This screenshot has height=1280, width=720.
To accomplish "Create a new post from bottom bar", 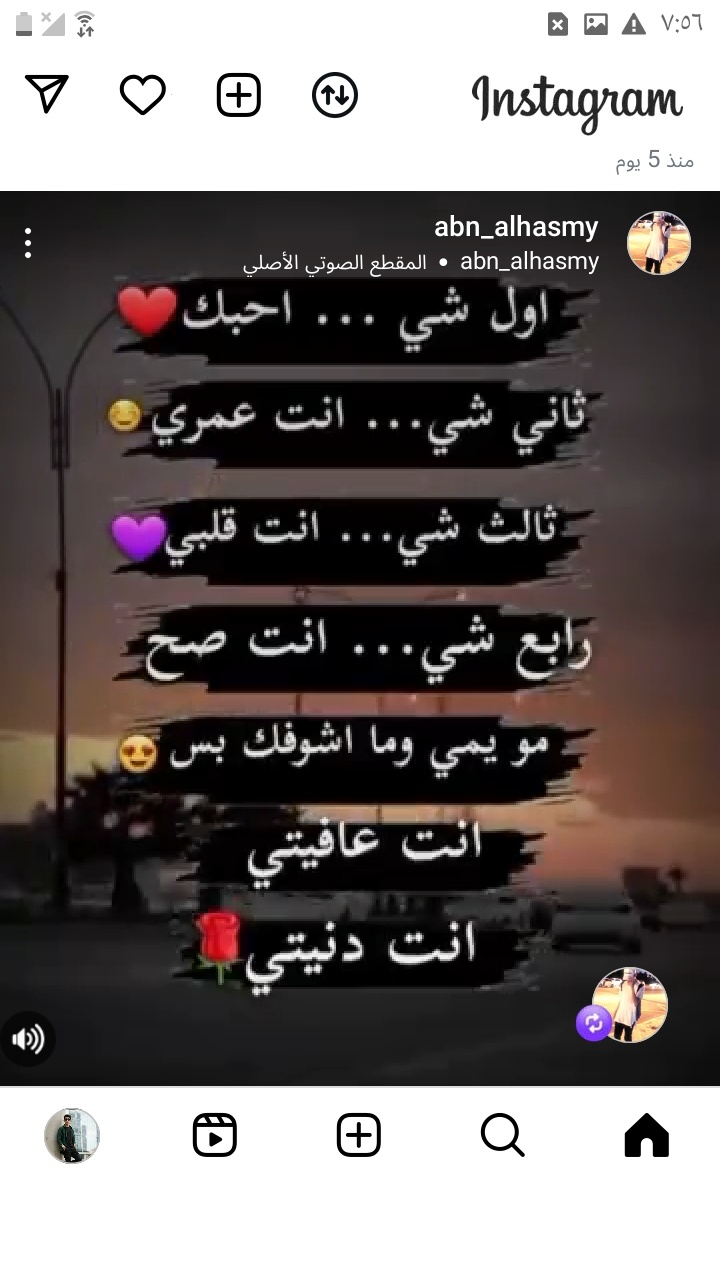I will [359, 1135].
